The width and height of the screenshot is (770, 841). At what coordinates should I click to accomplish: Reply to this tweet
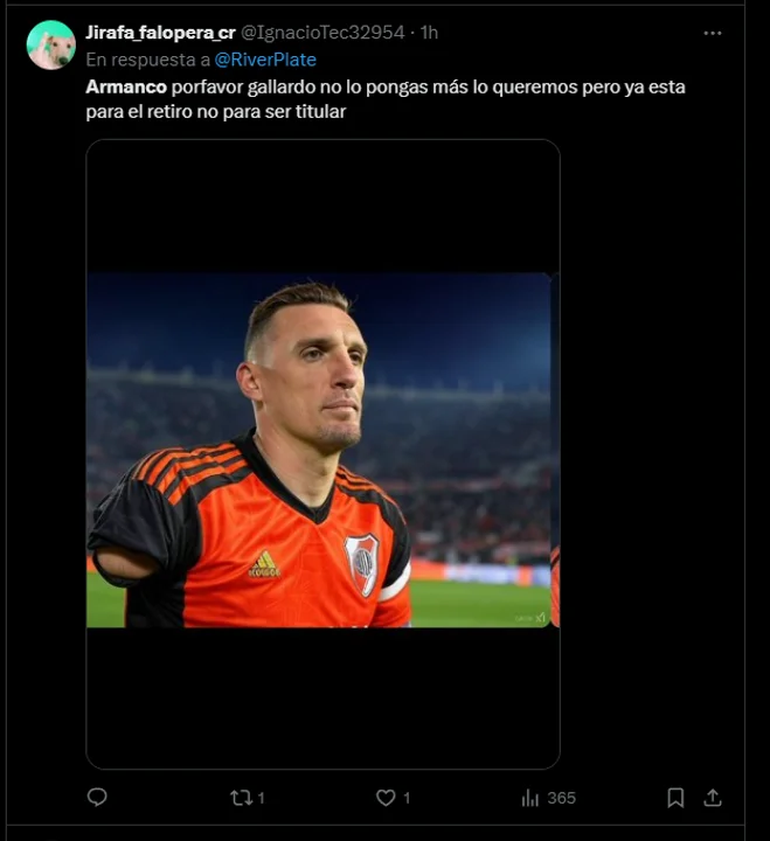point(97,797)
